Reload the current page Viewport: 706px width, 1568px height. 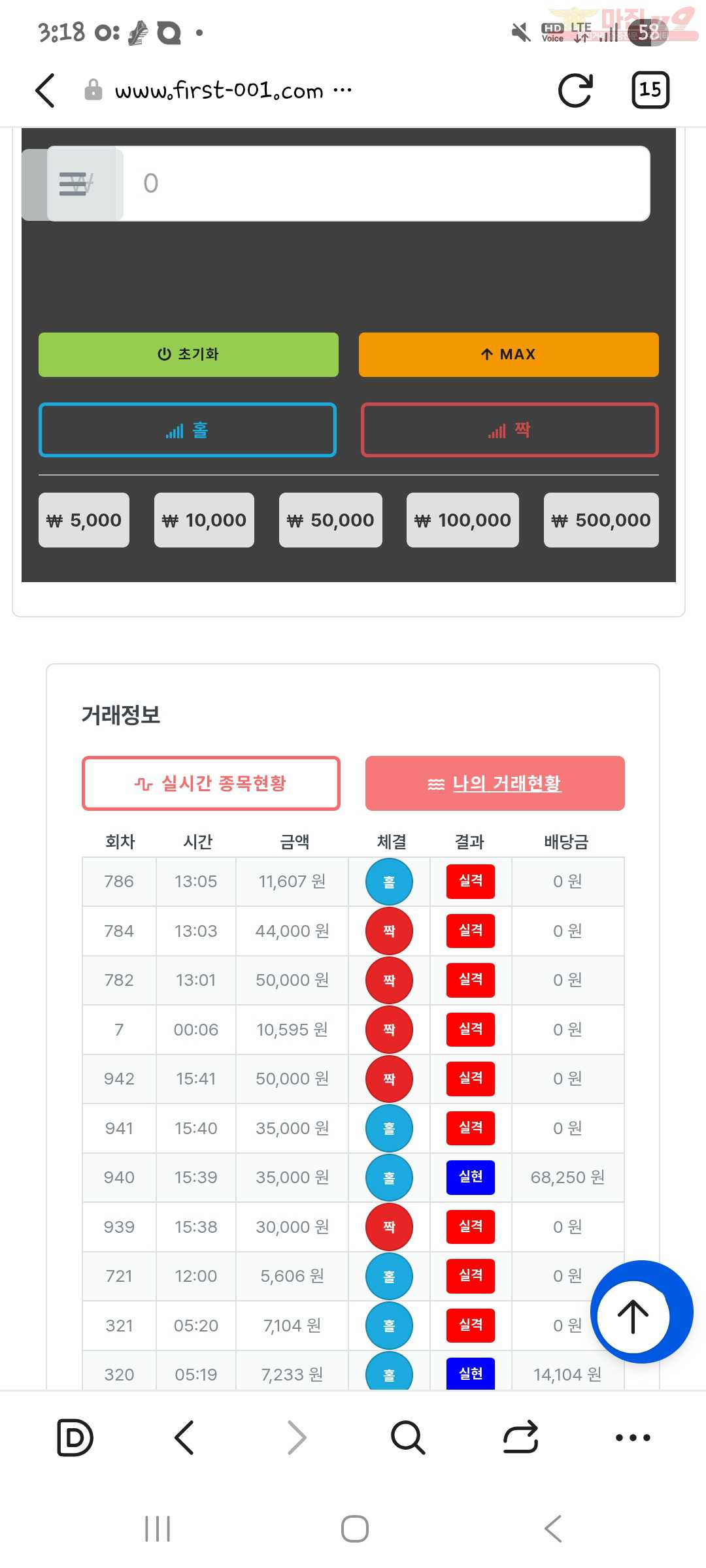click(575, 90)
